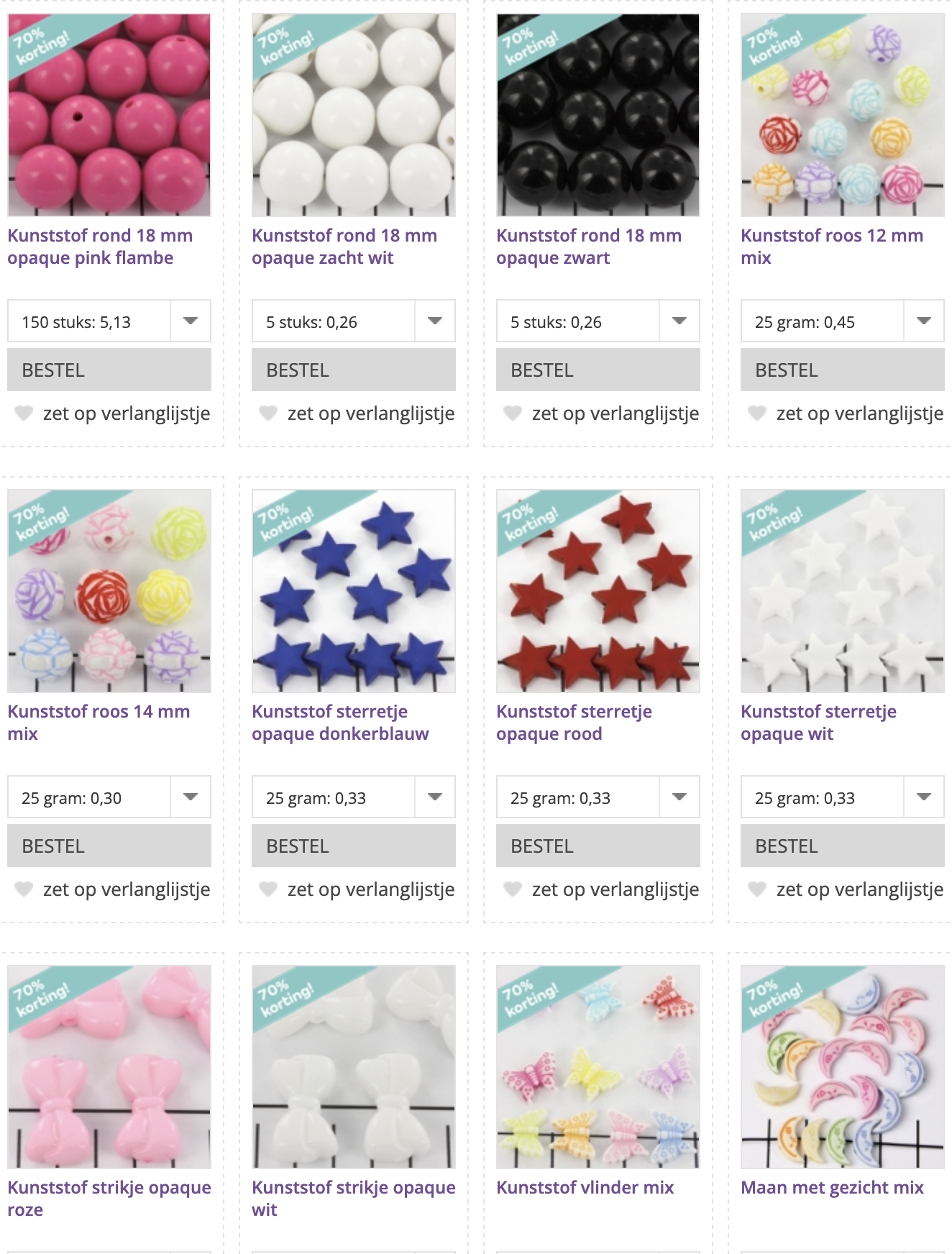
Task: Add Kunststof roos 12 mm mix to wishlist
Action: pyautogui.click(x=846, y=413)
